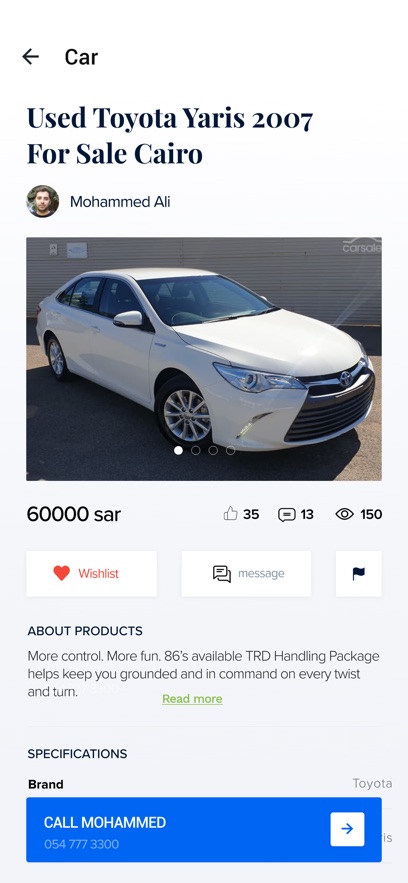The width and height of the screenshot is (408, 883).
Task: Go back using the arrow
Action: pos(30,56)
